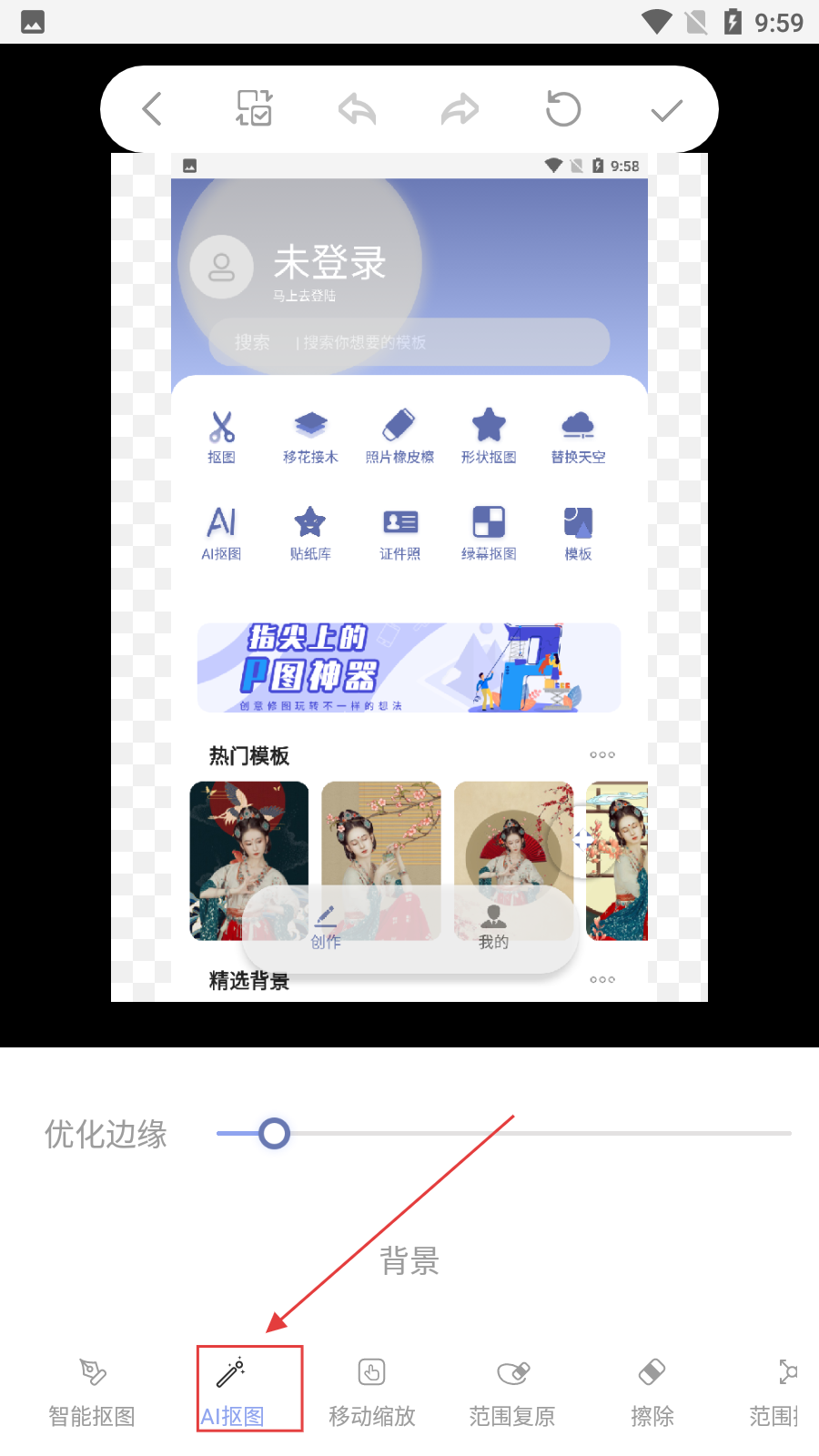Redo the last undone edit
The height and width of the screenshot is (1456, 819).
coord(460,109)
